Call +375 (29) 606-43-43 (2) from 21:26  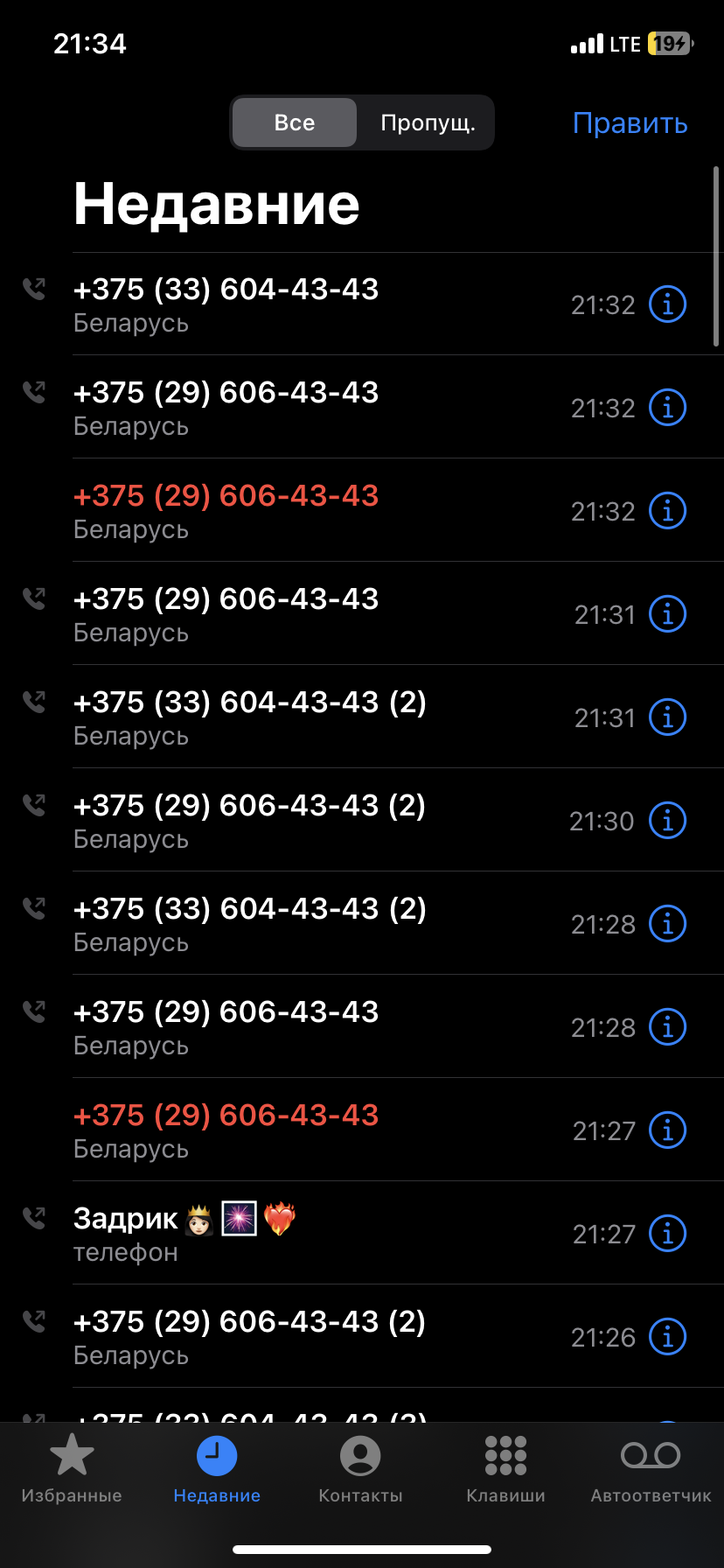pos(262,1336)
